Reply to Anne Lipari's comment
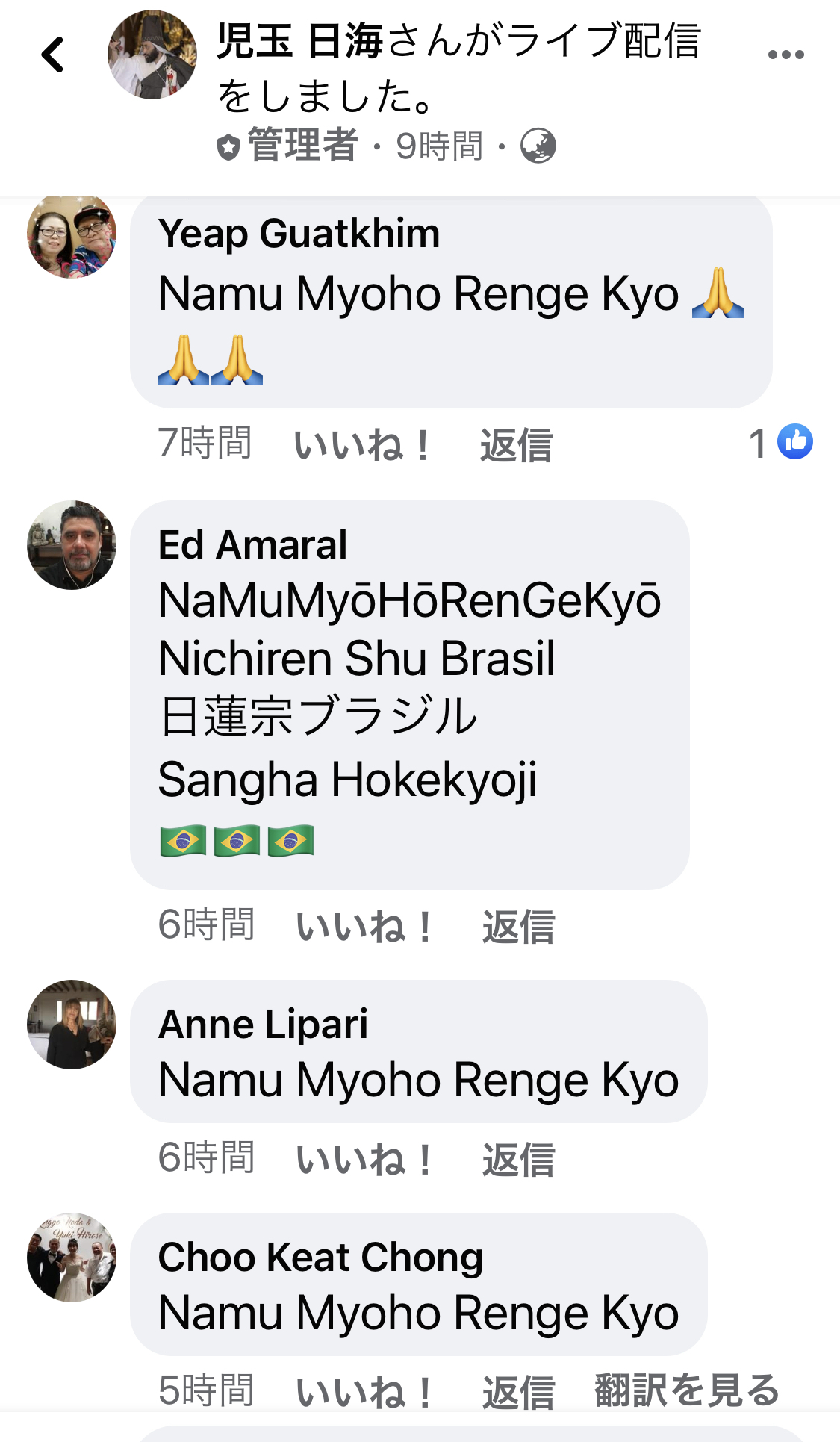Viewport: 840px width, 1442px height. click(x=517, y=1160)
